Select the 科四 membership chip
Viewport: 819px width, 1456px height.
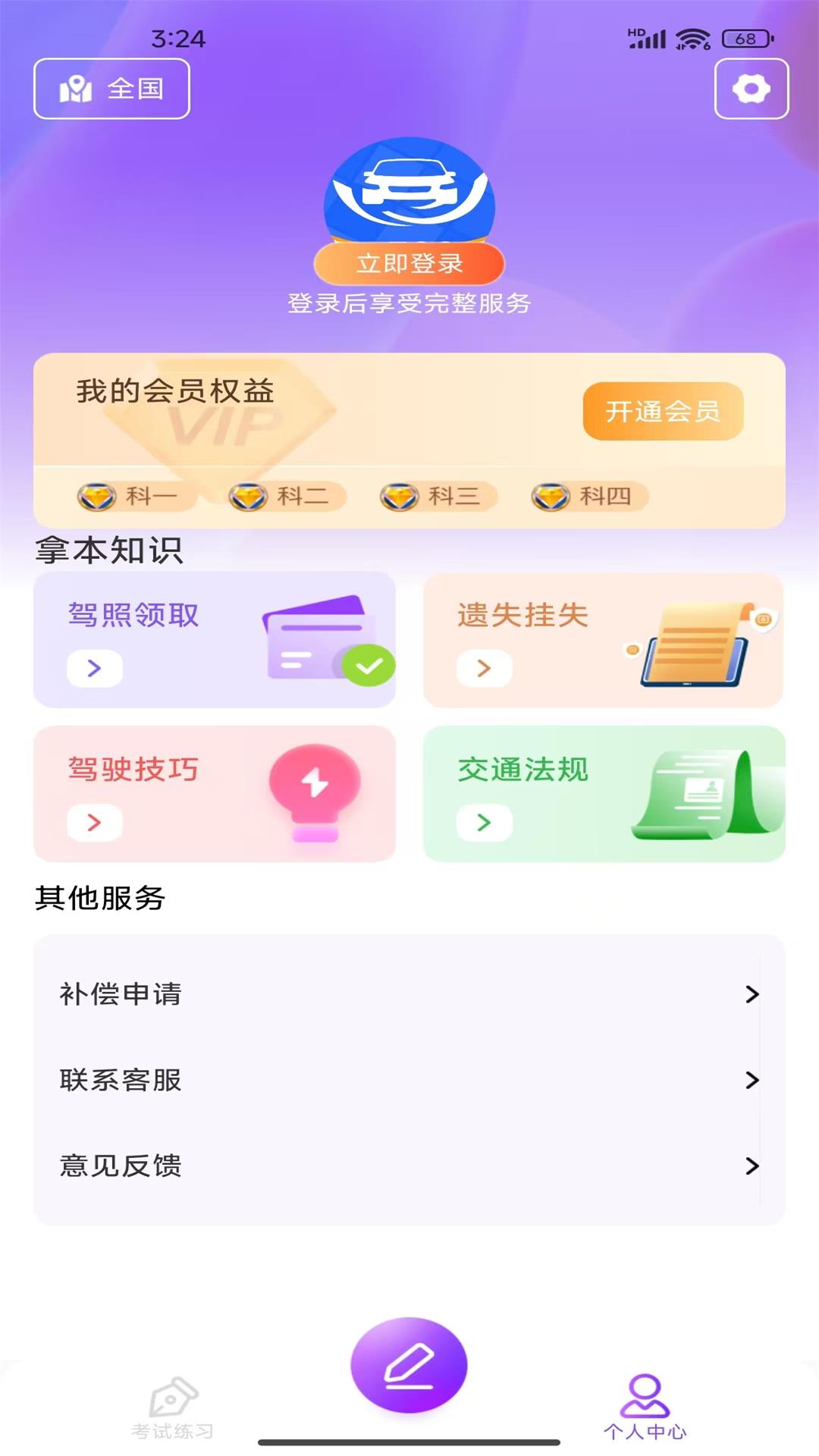pos(590,496)
